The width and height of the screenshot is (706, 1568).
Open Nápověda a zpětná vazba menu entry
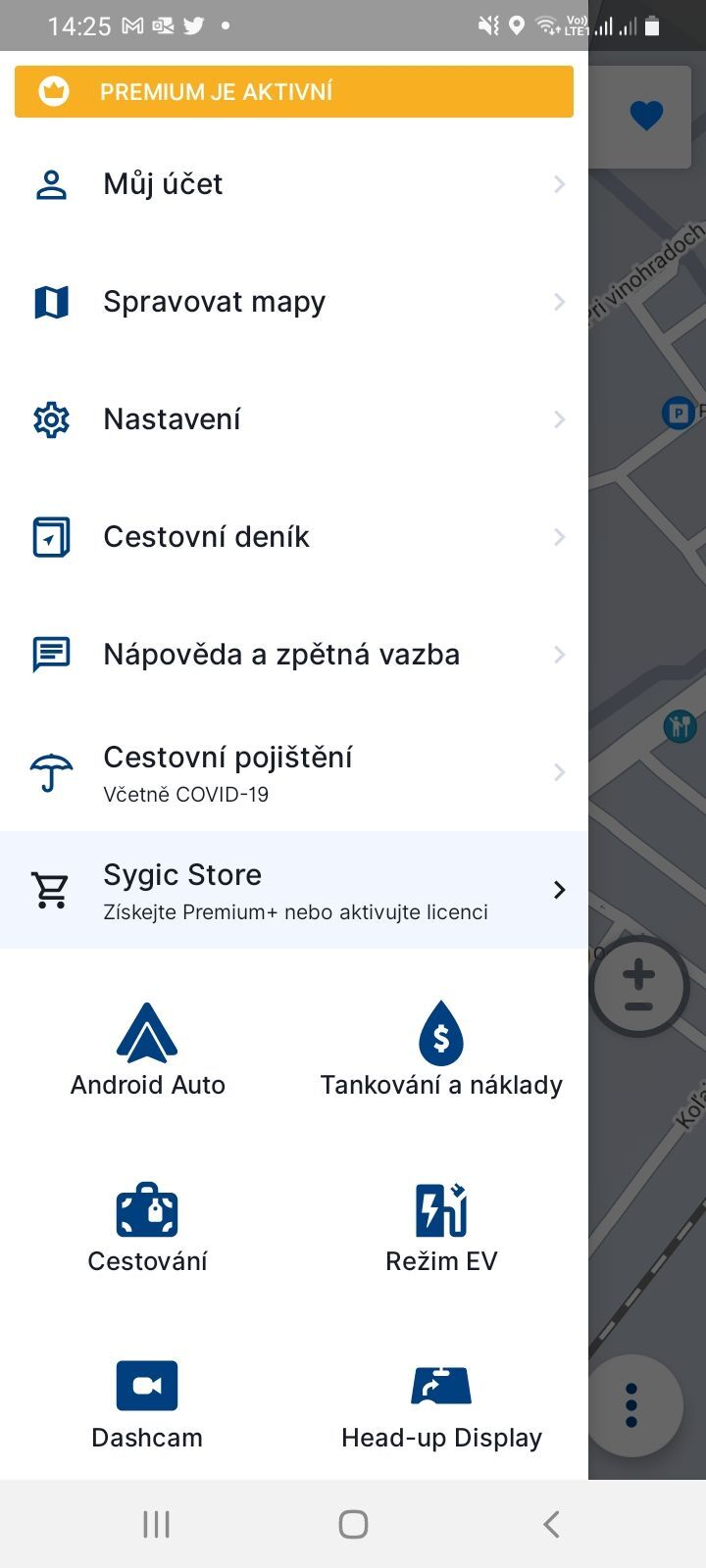[x=281, y=654]
